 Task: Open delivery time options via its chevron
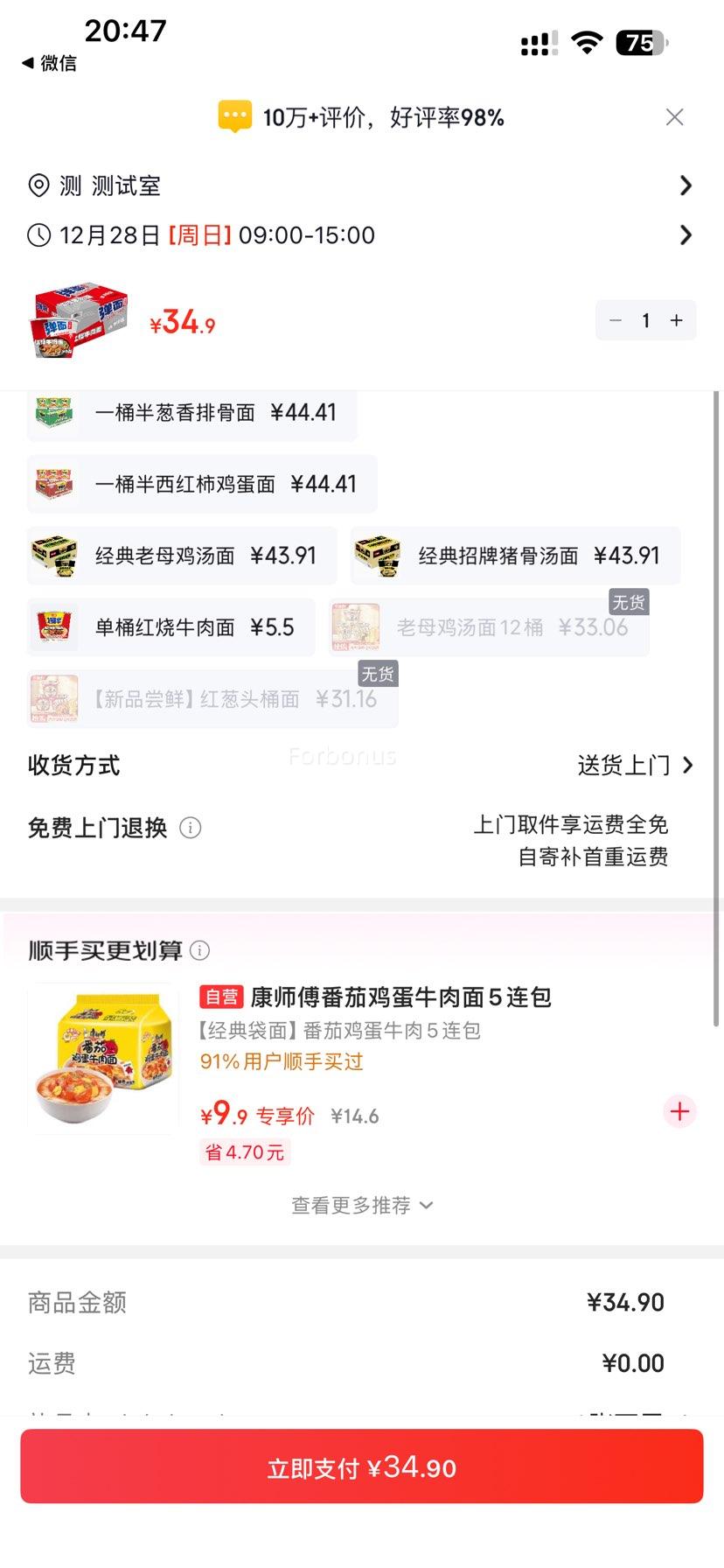[686, 234]
